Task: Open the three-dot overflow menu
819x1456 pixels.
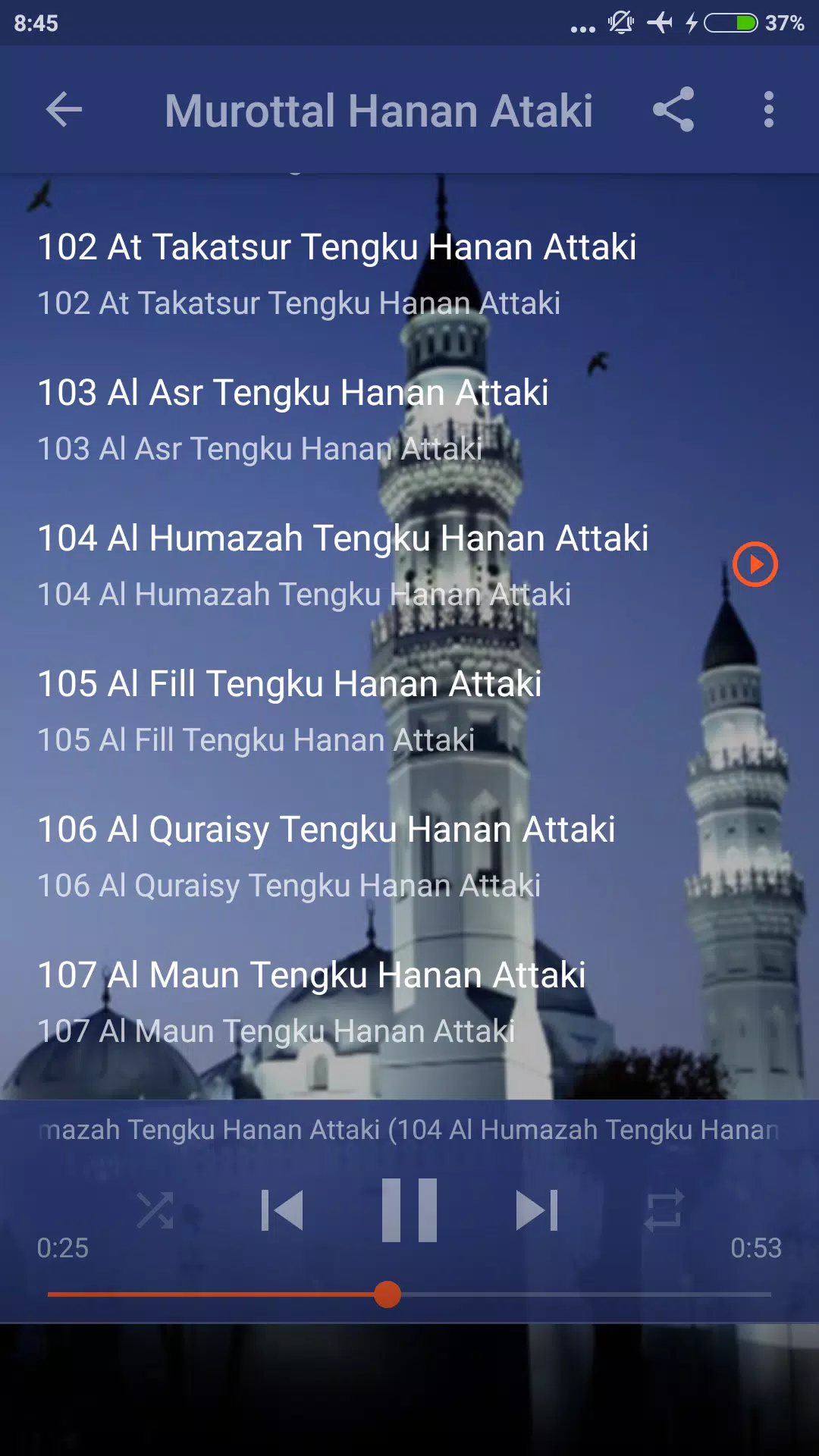Action: (x=769, y=110)
